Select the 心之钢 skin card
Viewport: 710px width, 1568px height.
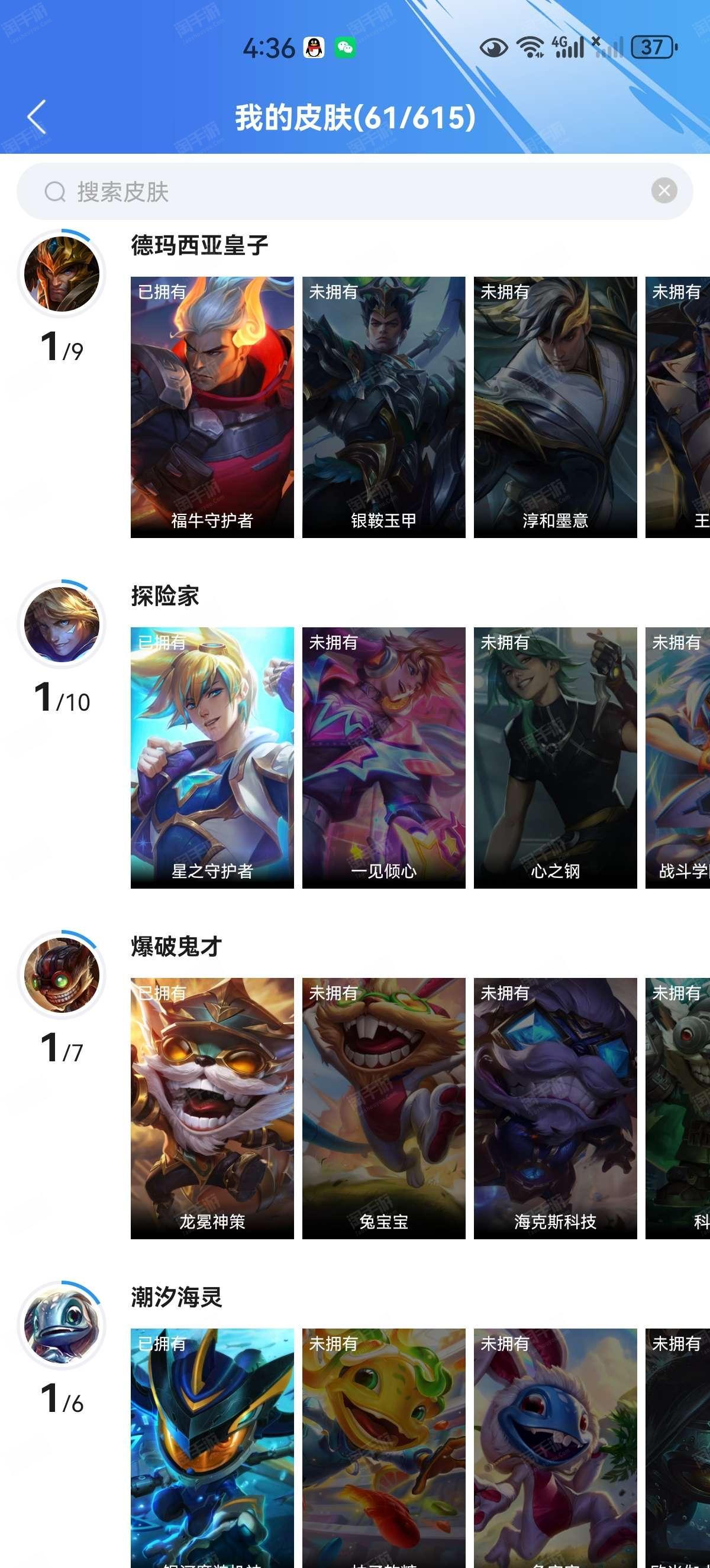tap(556, 758)
